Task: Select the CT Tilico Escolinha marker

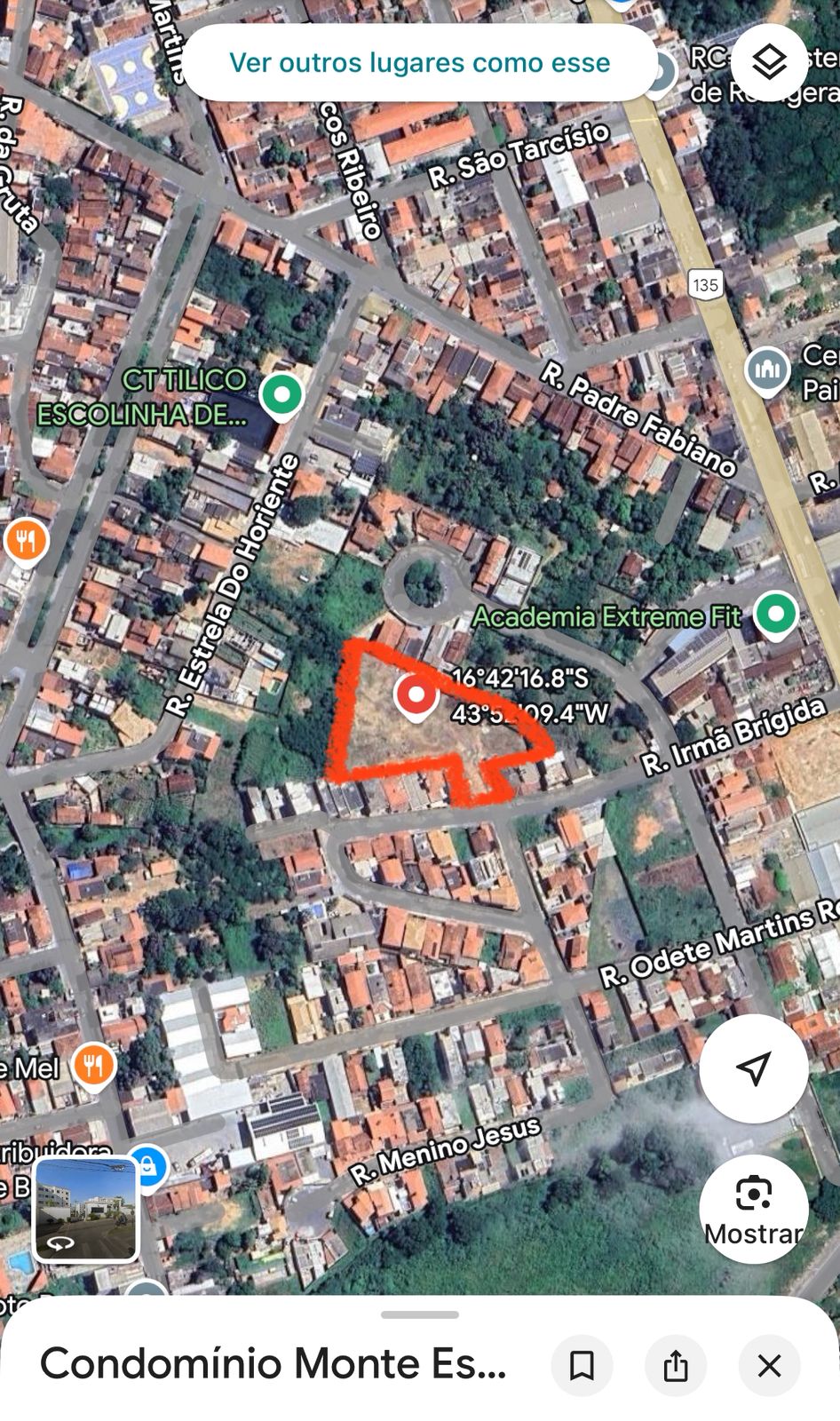Action: pyautogui.click(x=281, y=393)
